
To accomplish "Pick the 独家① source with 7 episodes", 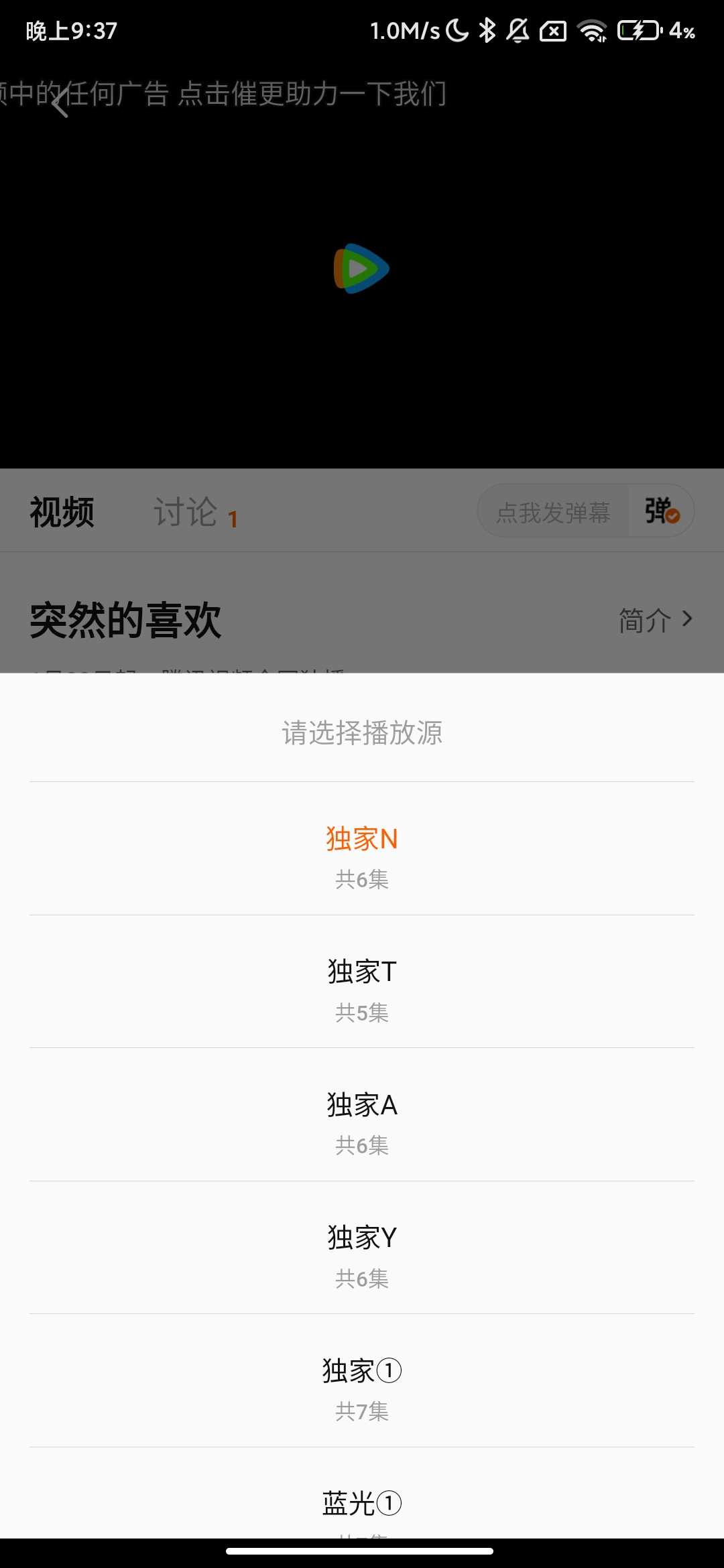I will (362, 1368).
